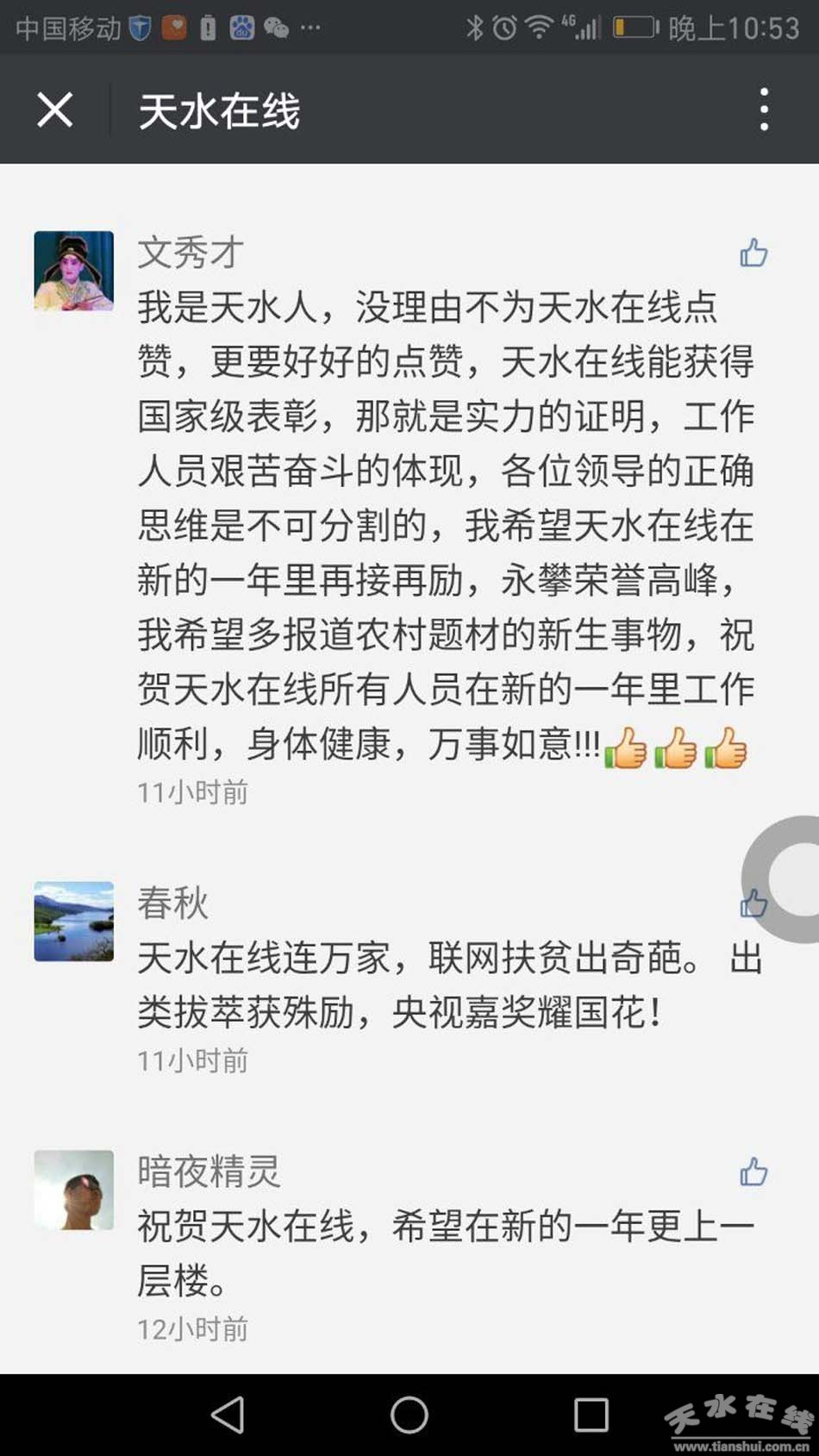Open the recent apps view

coord(591,1415)
